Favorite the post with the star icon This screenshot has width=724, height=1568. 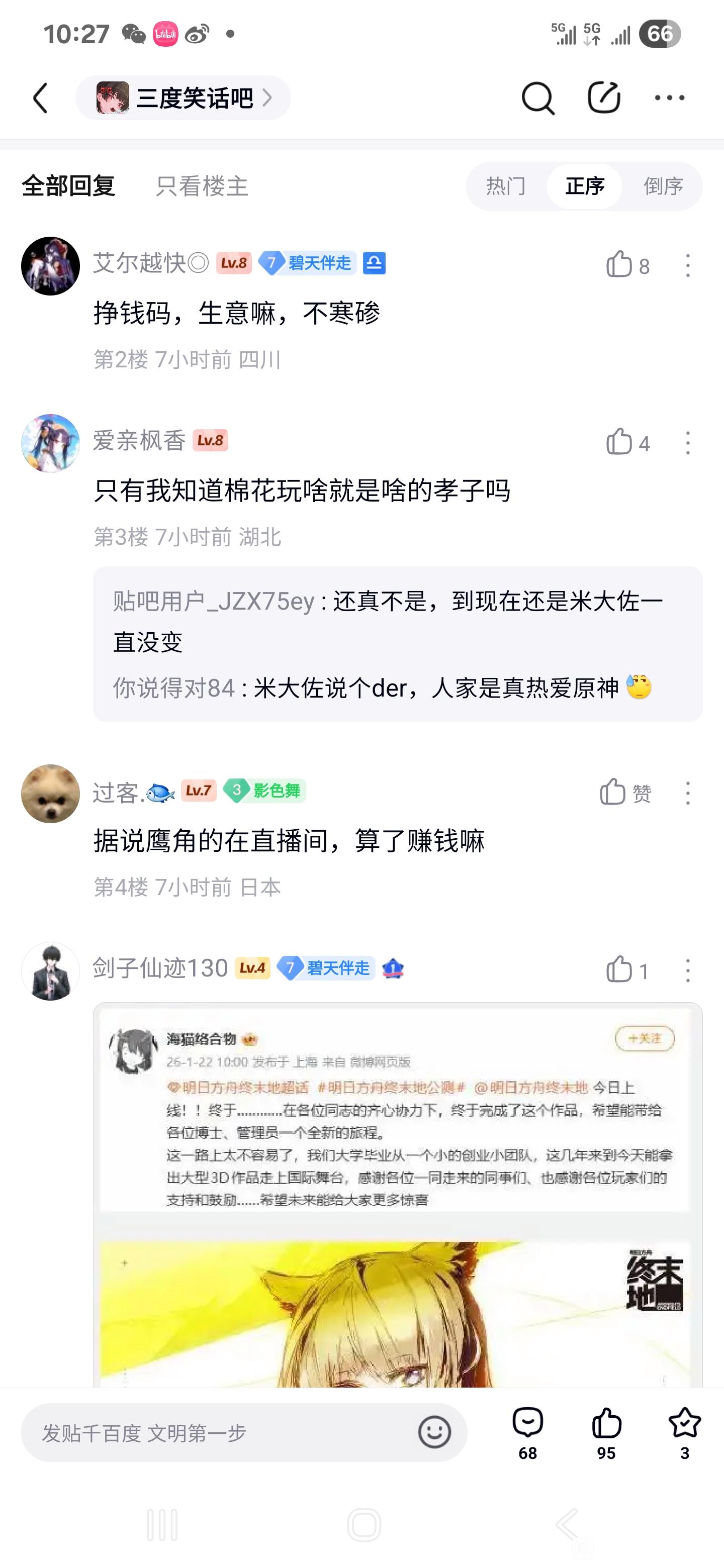(684, 1432)
